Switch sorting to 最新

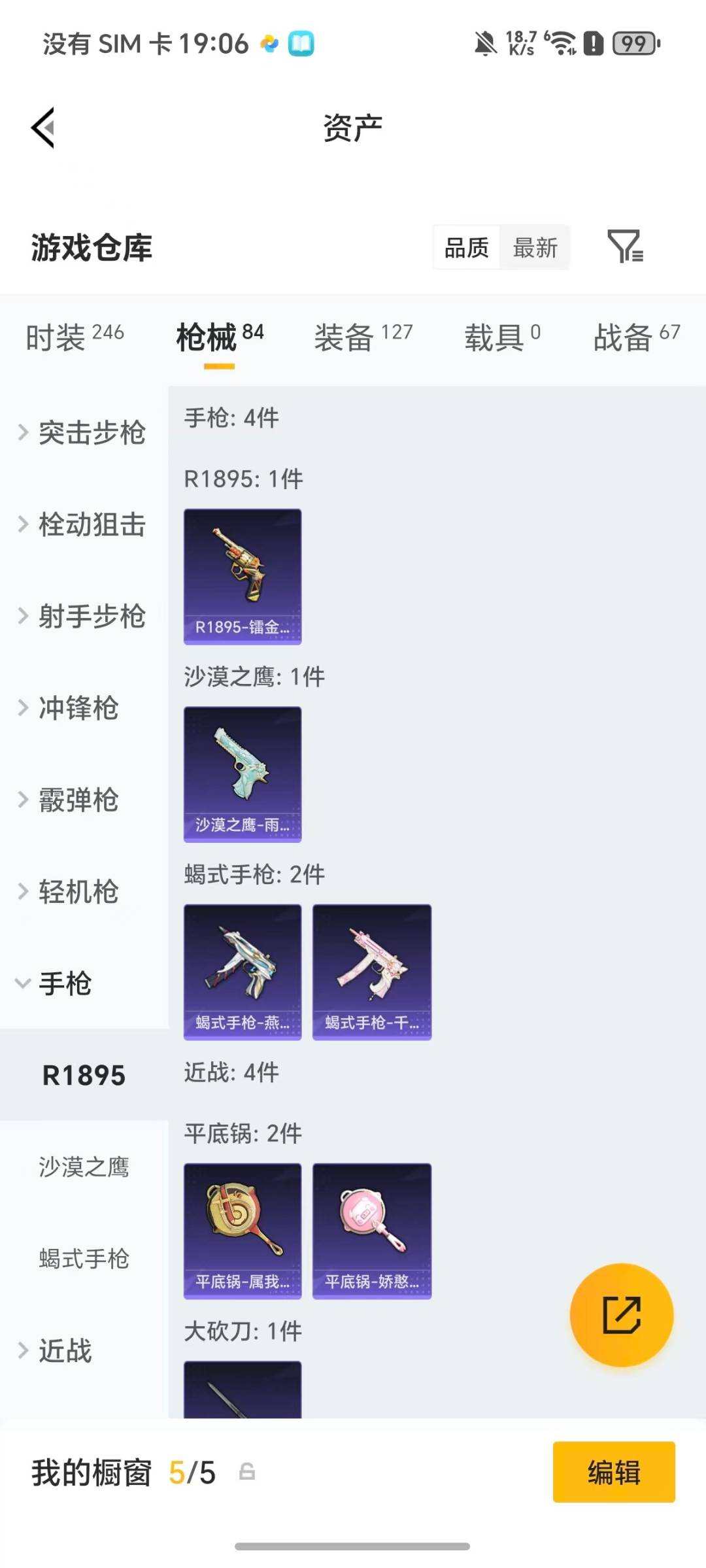click(x=535, y=247)
